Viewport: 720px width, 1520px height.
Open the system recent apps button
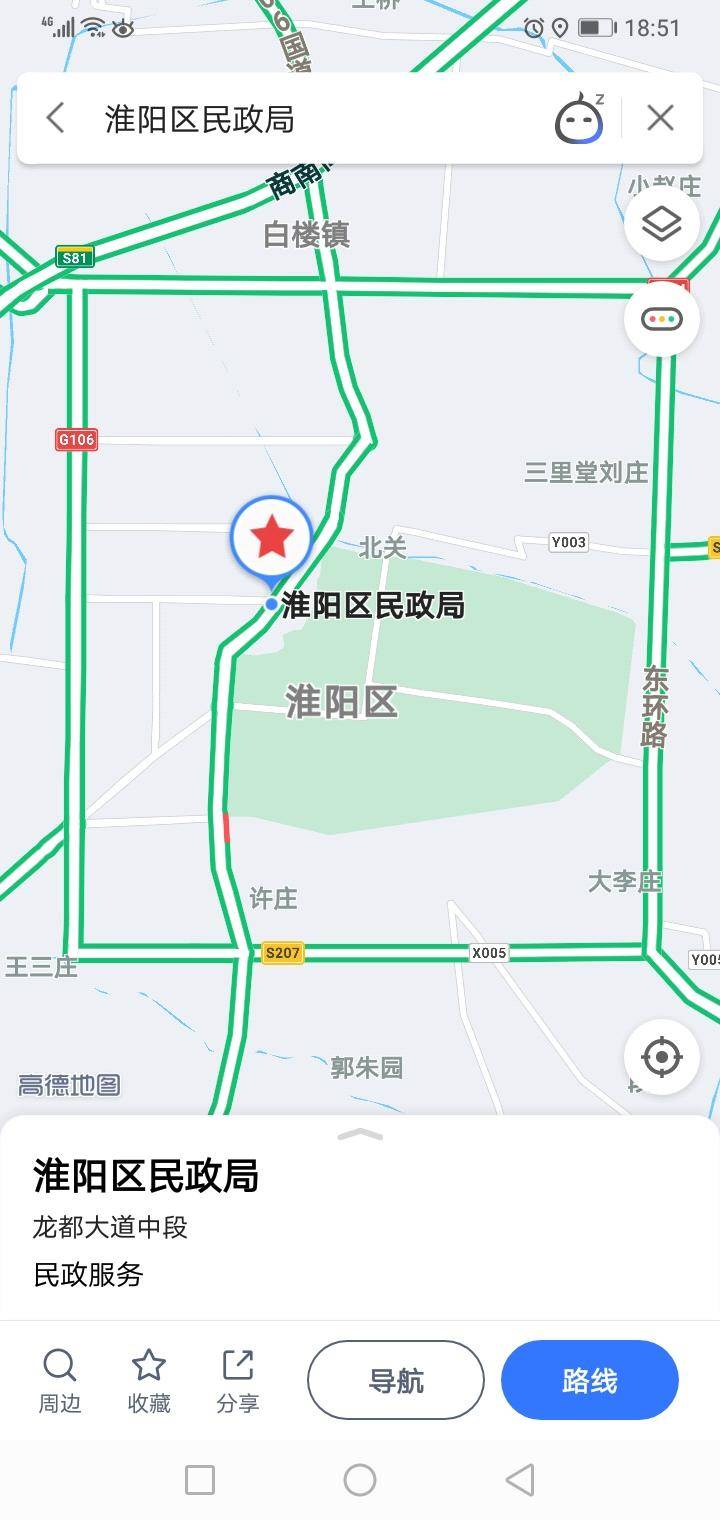click(200, 1480)
